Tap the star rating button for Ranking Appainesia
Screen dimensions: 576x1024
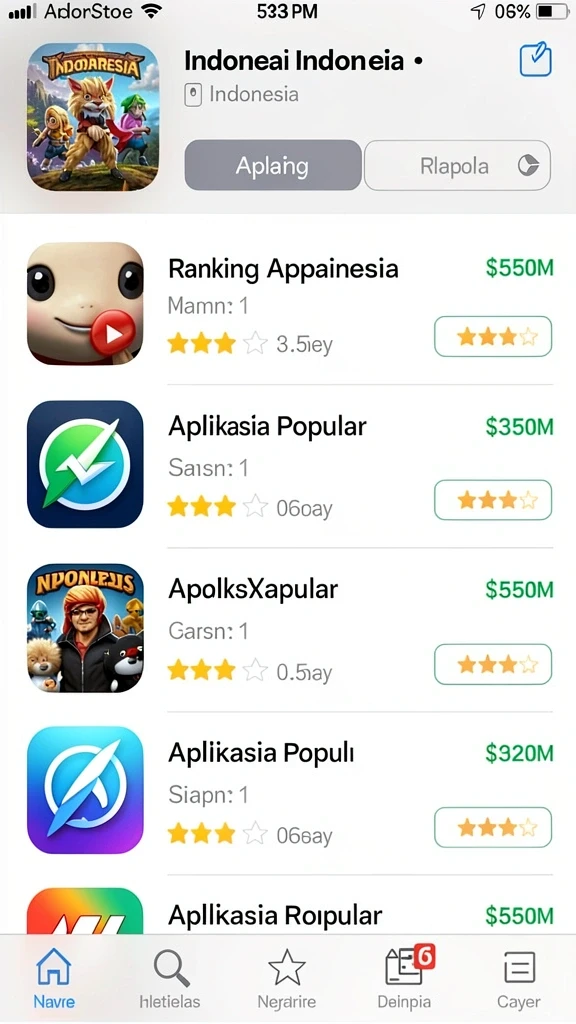coord(493,336)
